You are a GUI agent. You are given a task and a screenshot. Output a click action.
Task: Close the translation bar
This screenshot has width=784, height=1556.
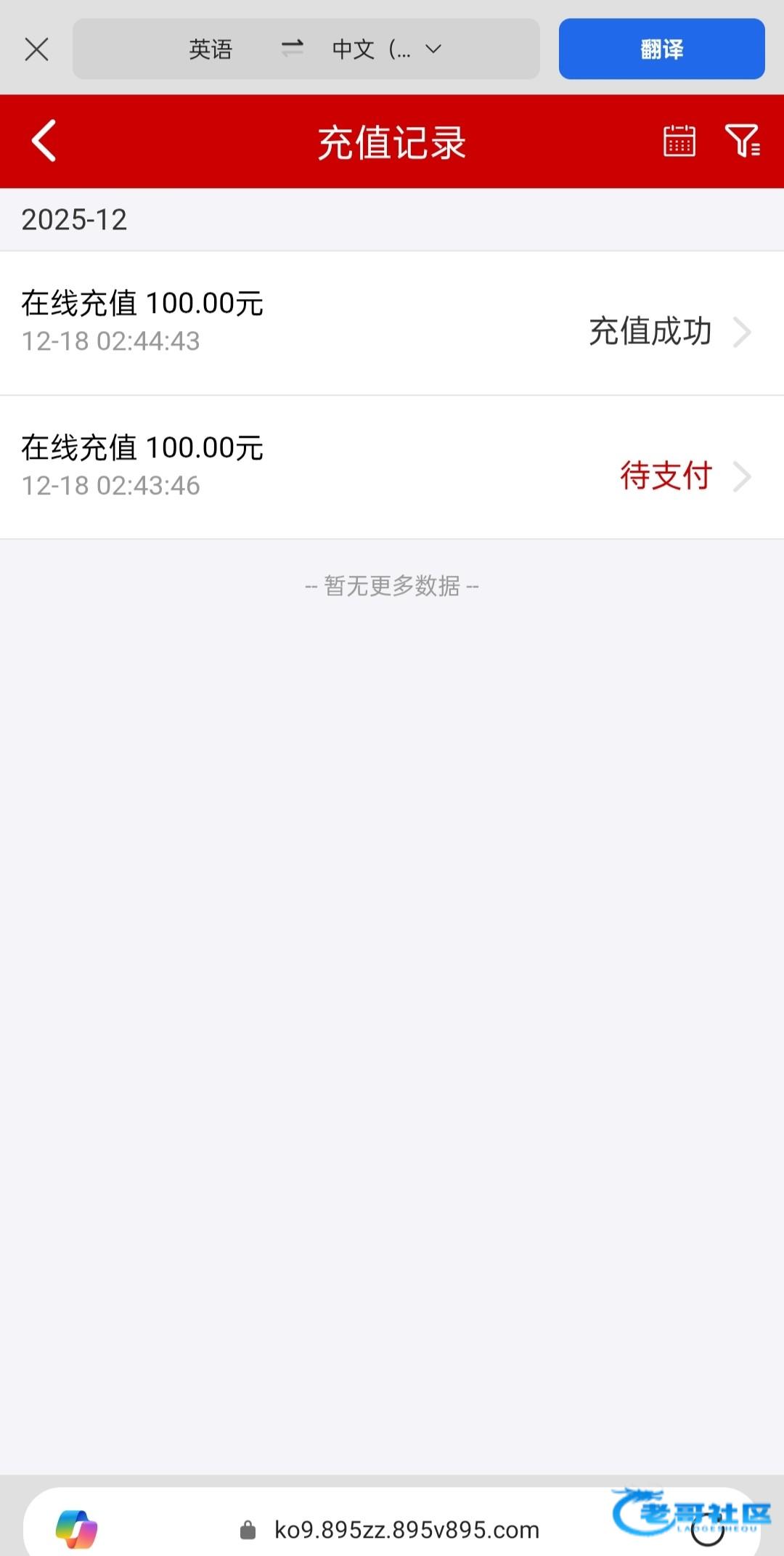[x=36, y=49]
